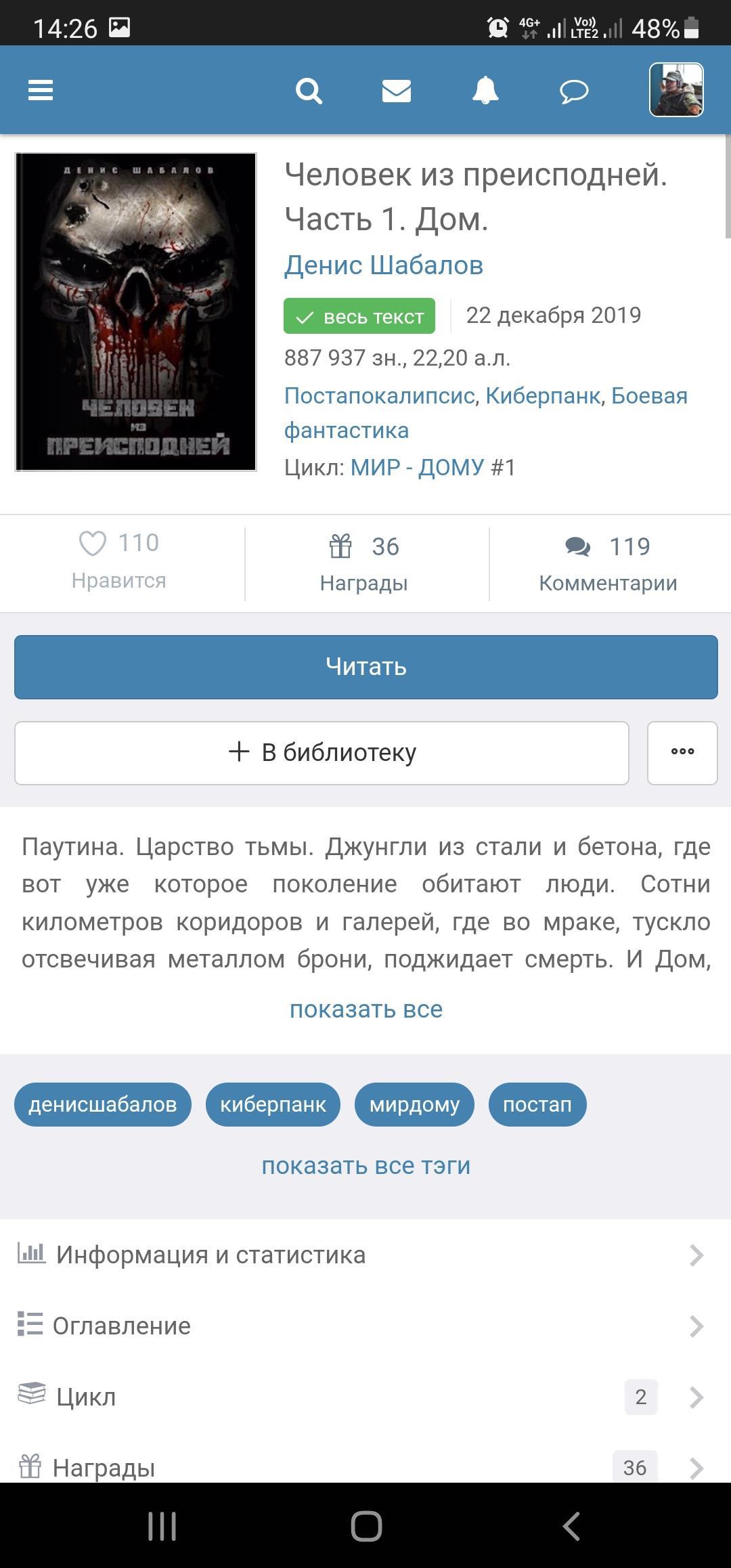Open the book cover image
Screen dimensions: 731x1568
coord(136,312)
